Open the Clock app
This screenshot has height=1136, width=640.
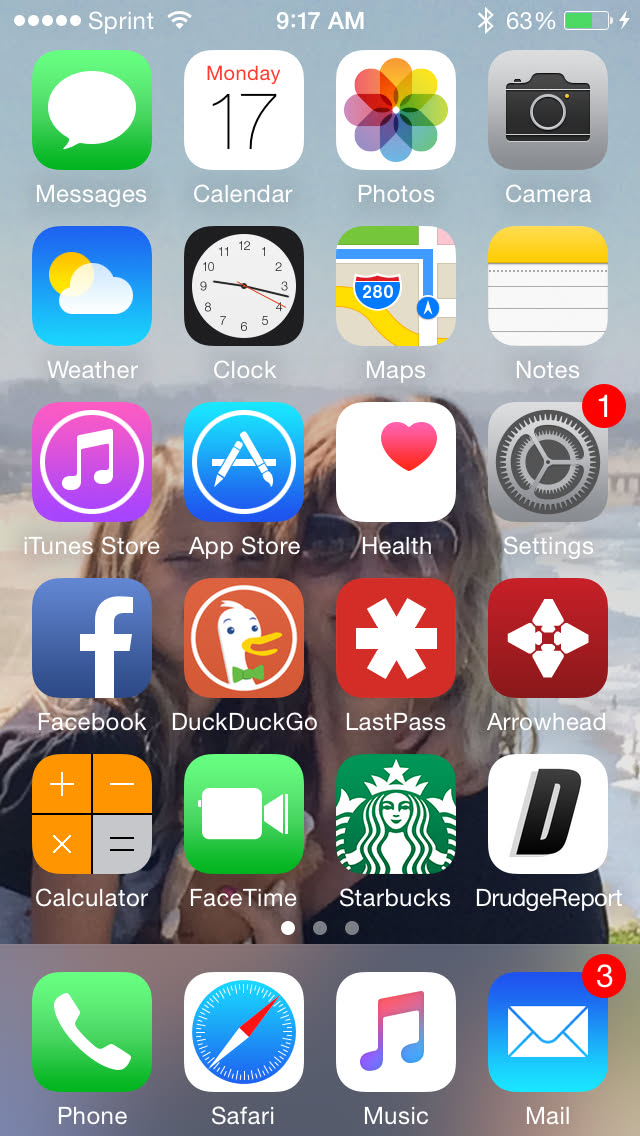(244, 286)
